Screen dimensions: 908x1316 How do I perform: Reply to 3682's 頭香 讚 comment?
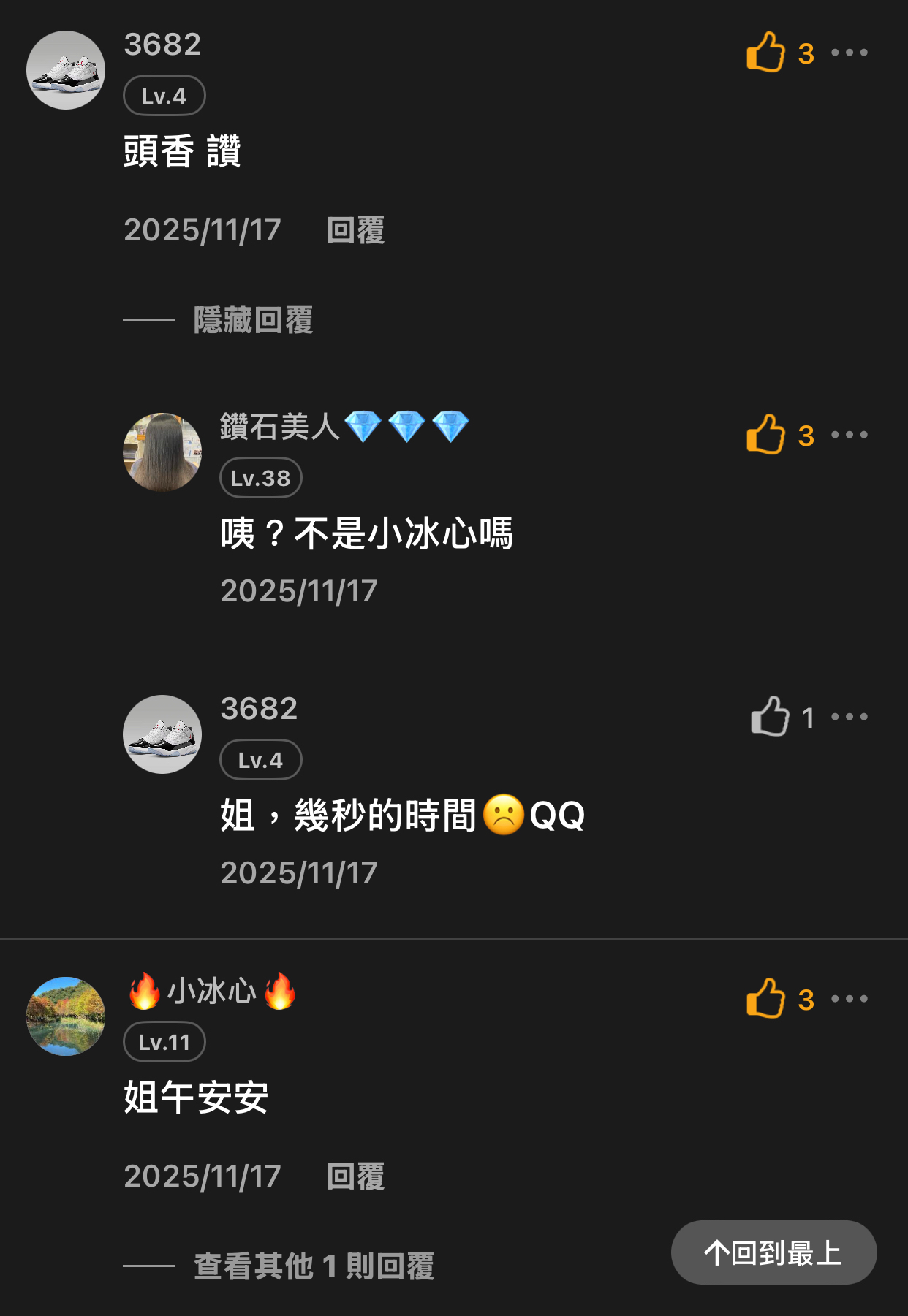pyautogui.click(x=355, y=230)
